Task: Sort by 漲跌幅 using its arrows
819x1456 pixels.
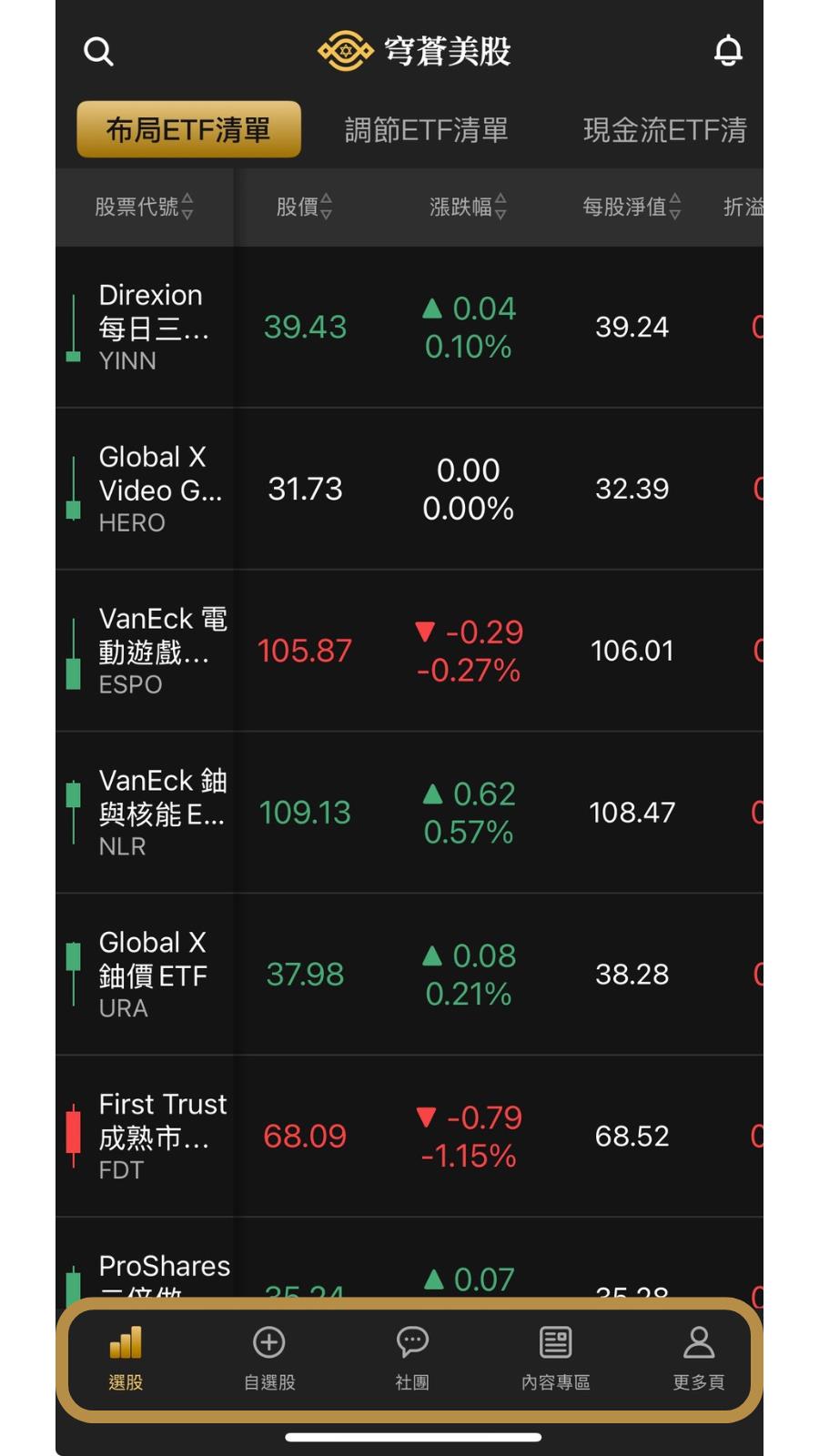Action: pos(468,207)
